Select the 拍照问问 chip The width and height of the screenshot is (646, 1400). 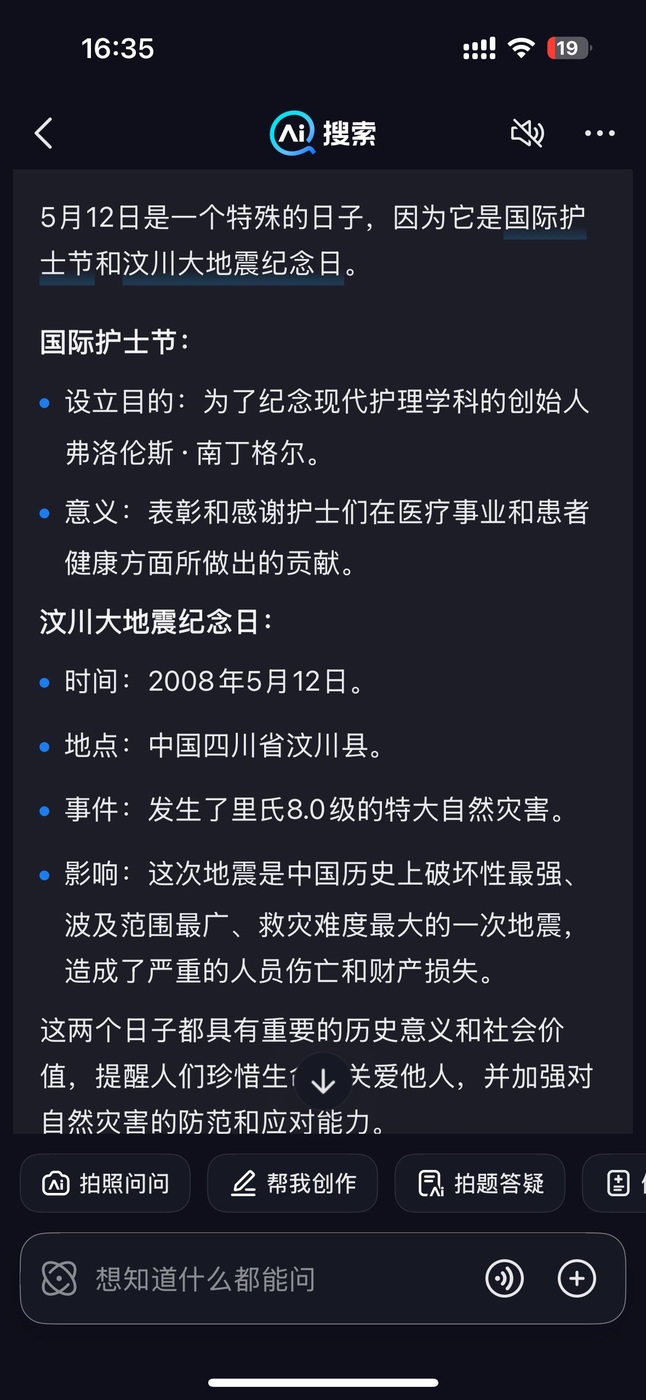[x=105, y=1183]
